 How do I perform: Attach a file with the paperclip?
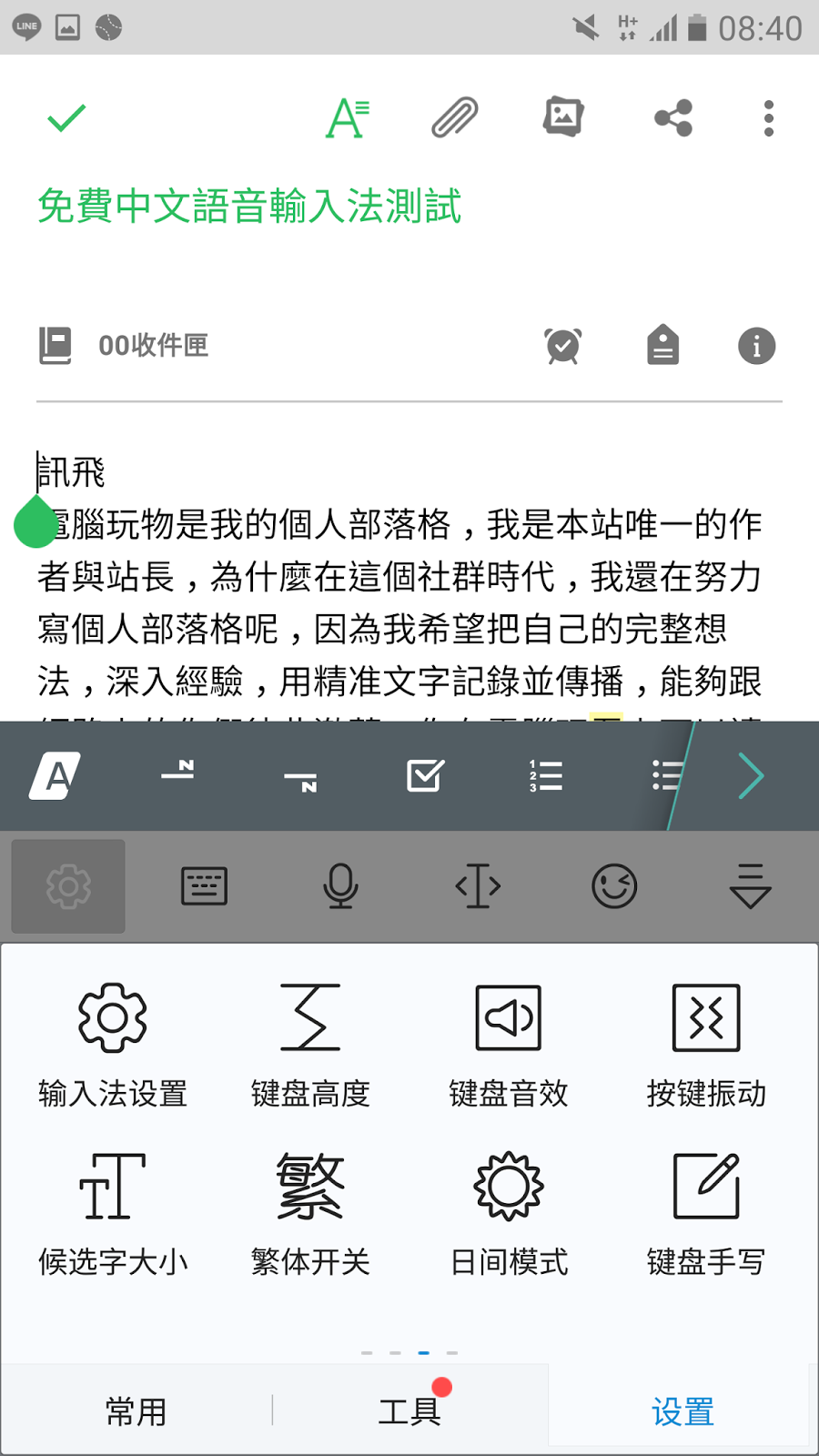pos(454,117)
